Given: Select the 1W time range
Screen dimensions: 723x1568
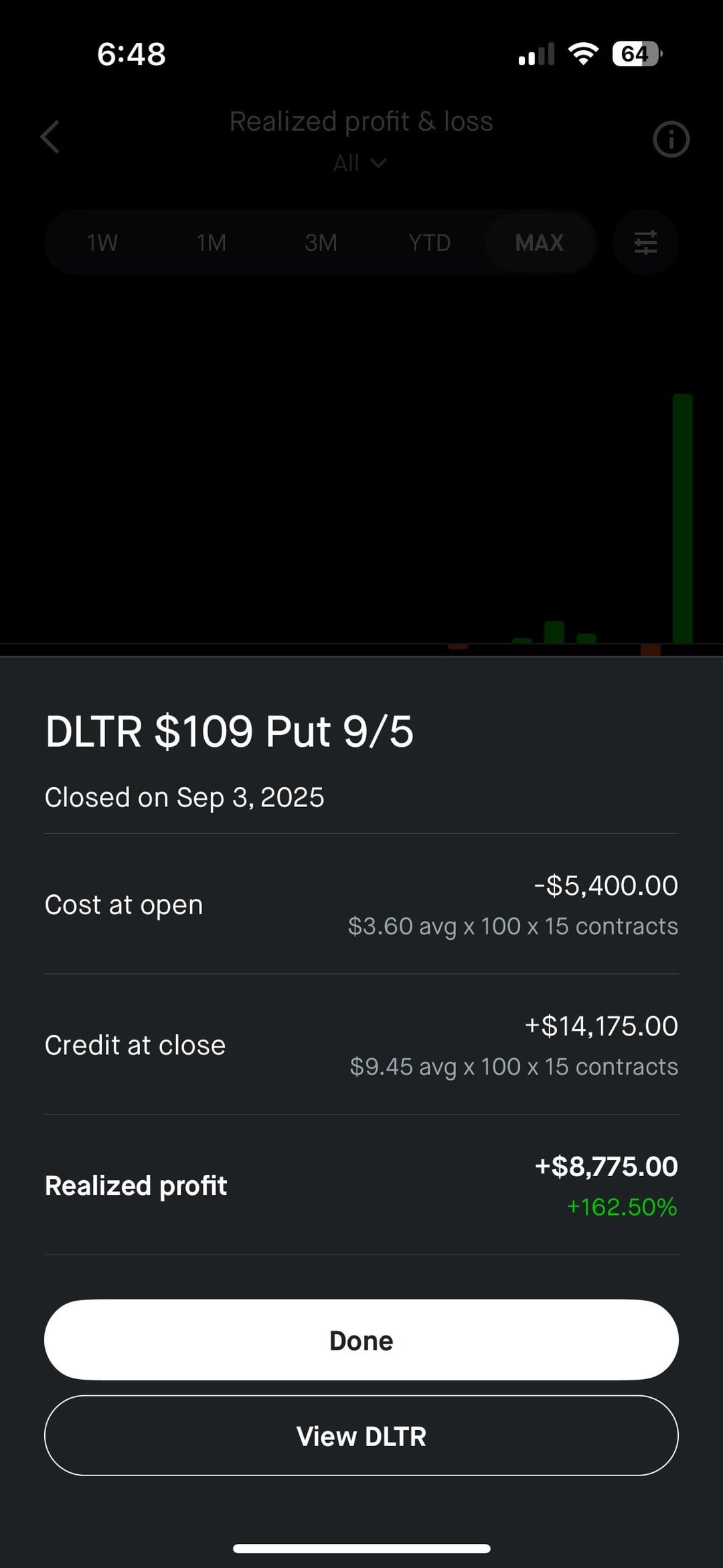Looking at the screenshot, I should click(x=102, y=242).
